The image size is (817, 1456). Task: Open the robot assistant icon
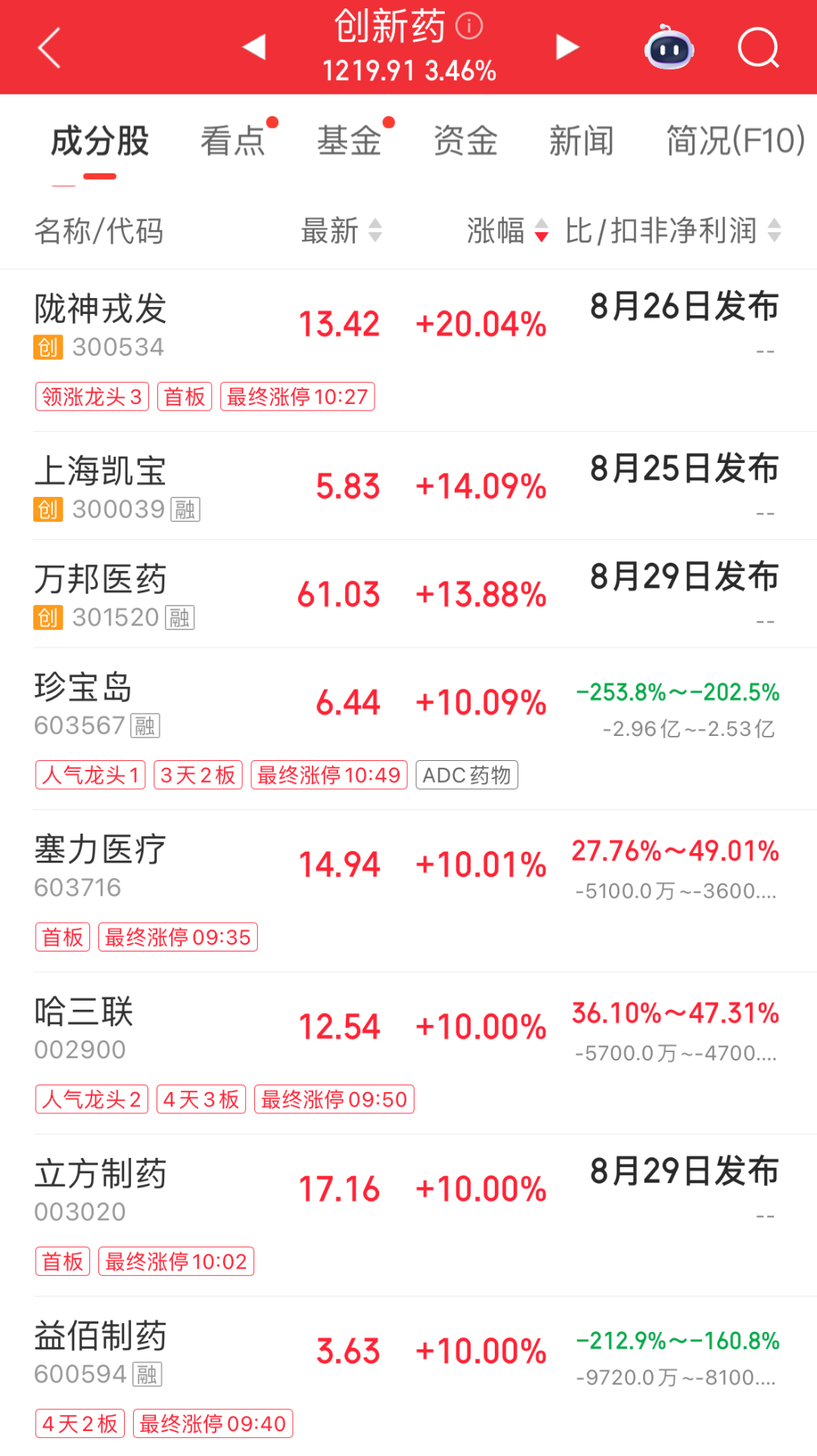669,47
